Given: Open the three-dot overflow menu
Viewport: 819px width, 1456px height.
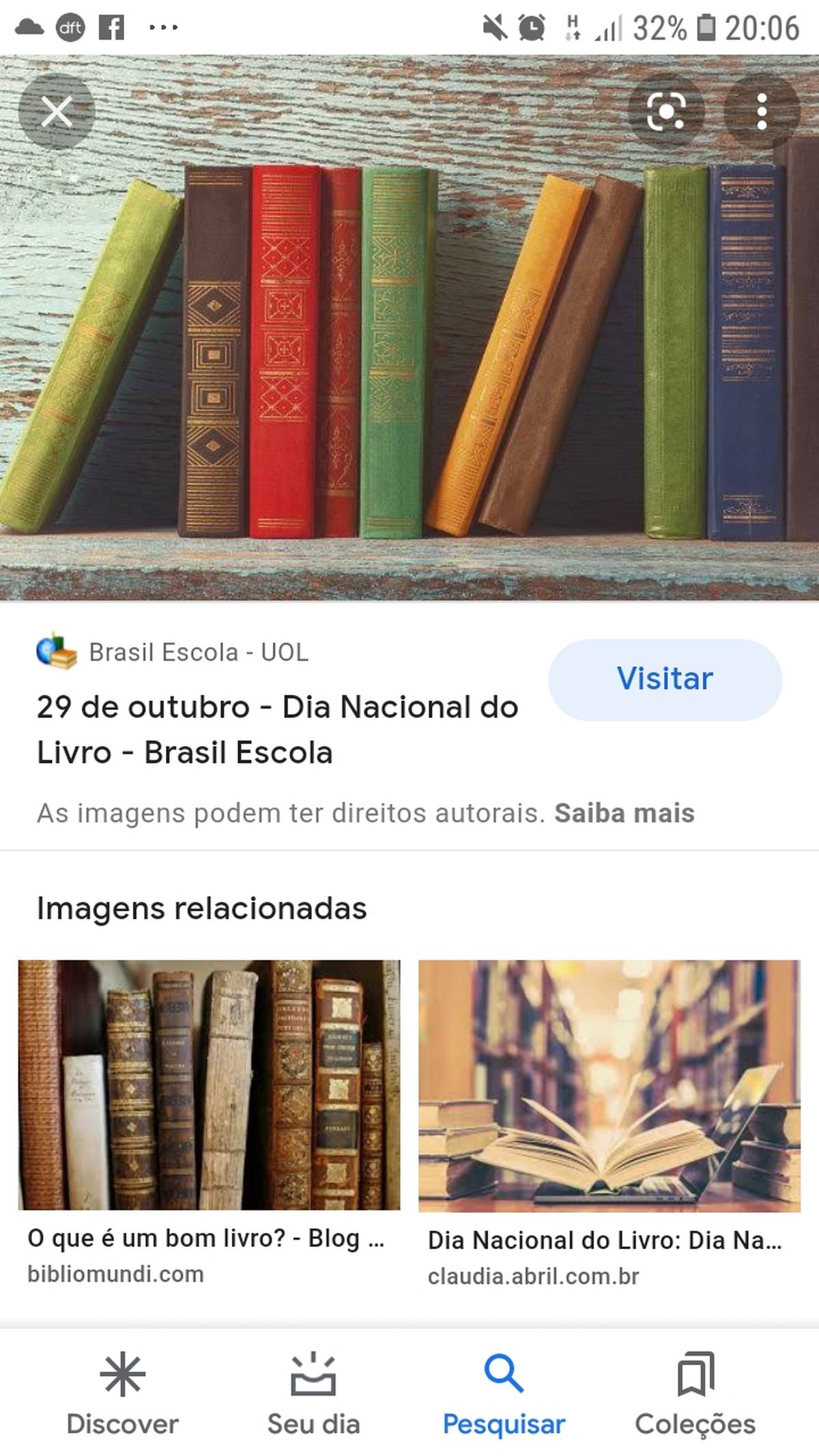Looking at the screenshot, I should click(x=762, y=112).
